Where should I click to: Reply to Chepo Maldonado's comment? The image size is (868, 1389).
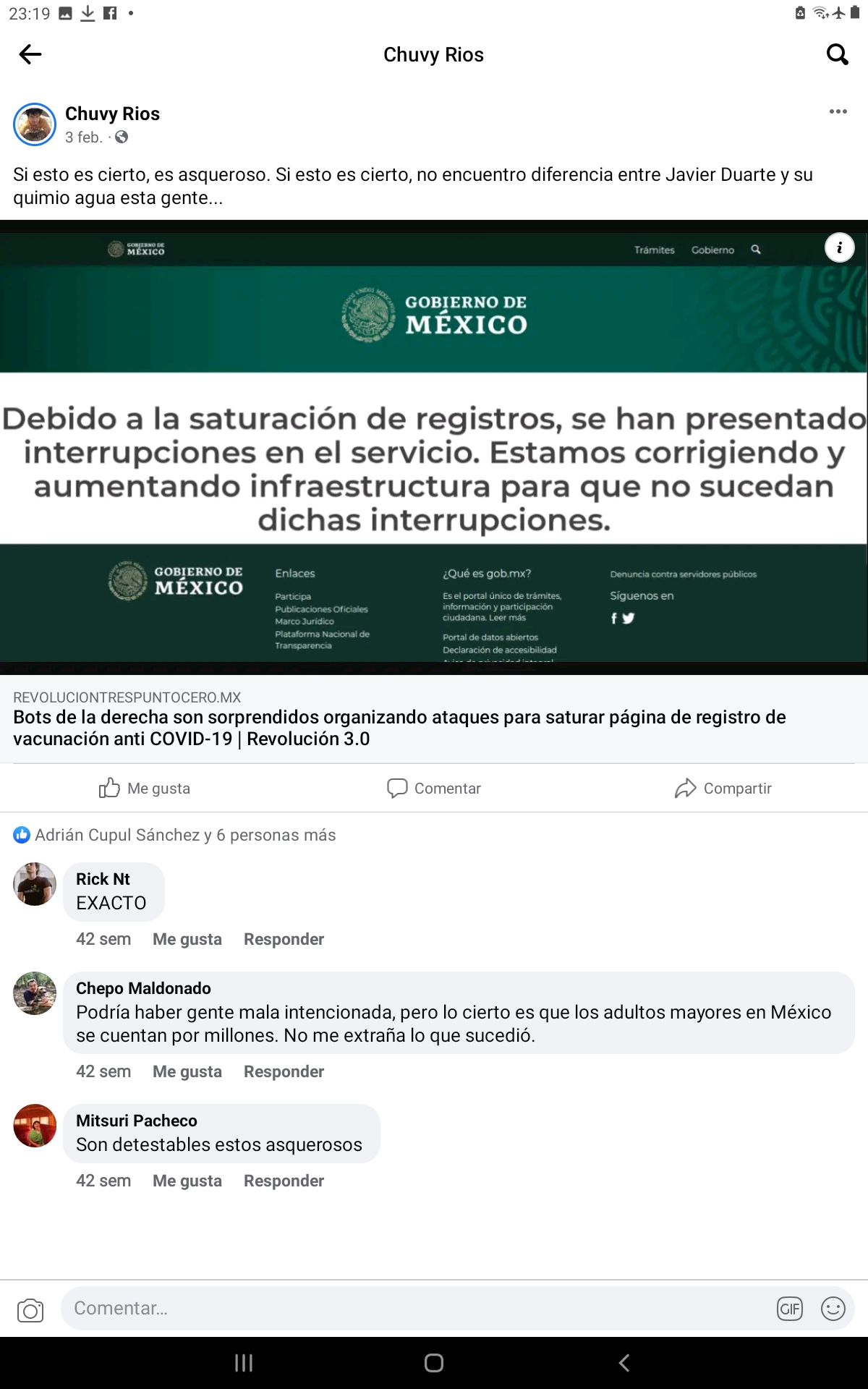point(284,1071)
